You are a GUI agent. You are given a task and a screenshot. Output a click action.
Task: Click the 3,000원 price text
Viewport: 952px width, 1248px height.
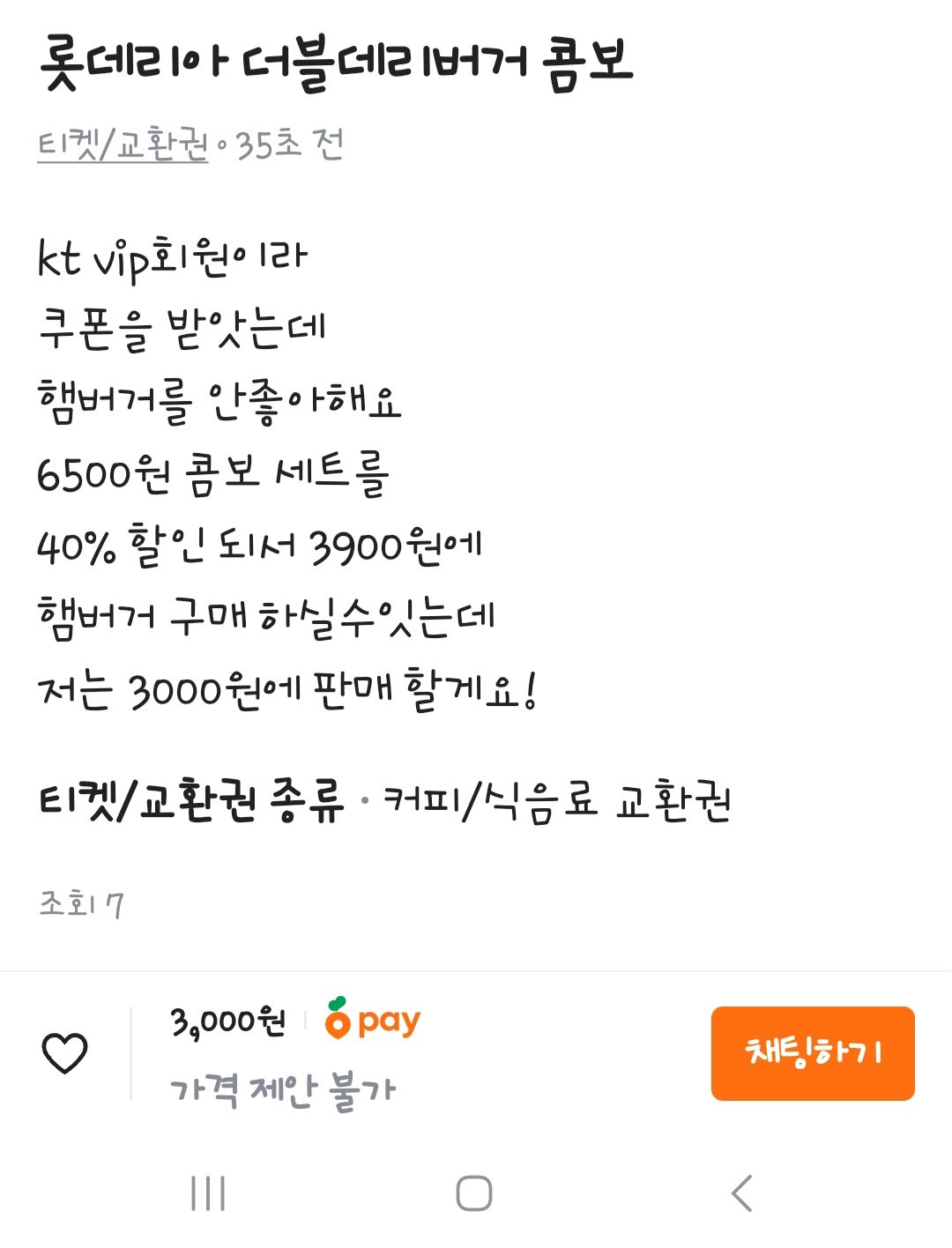tap(225, 1022)
